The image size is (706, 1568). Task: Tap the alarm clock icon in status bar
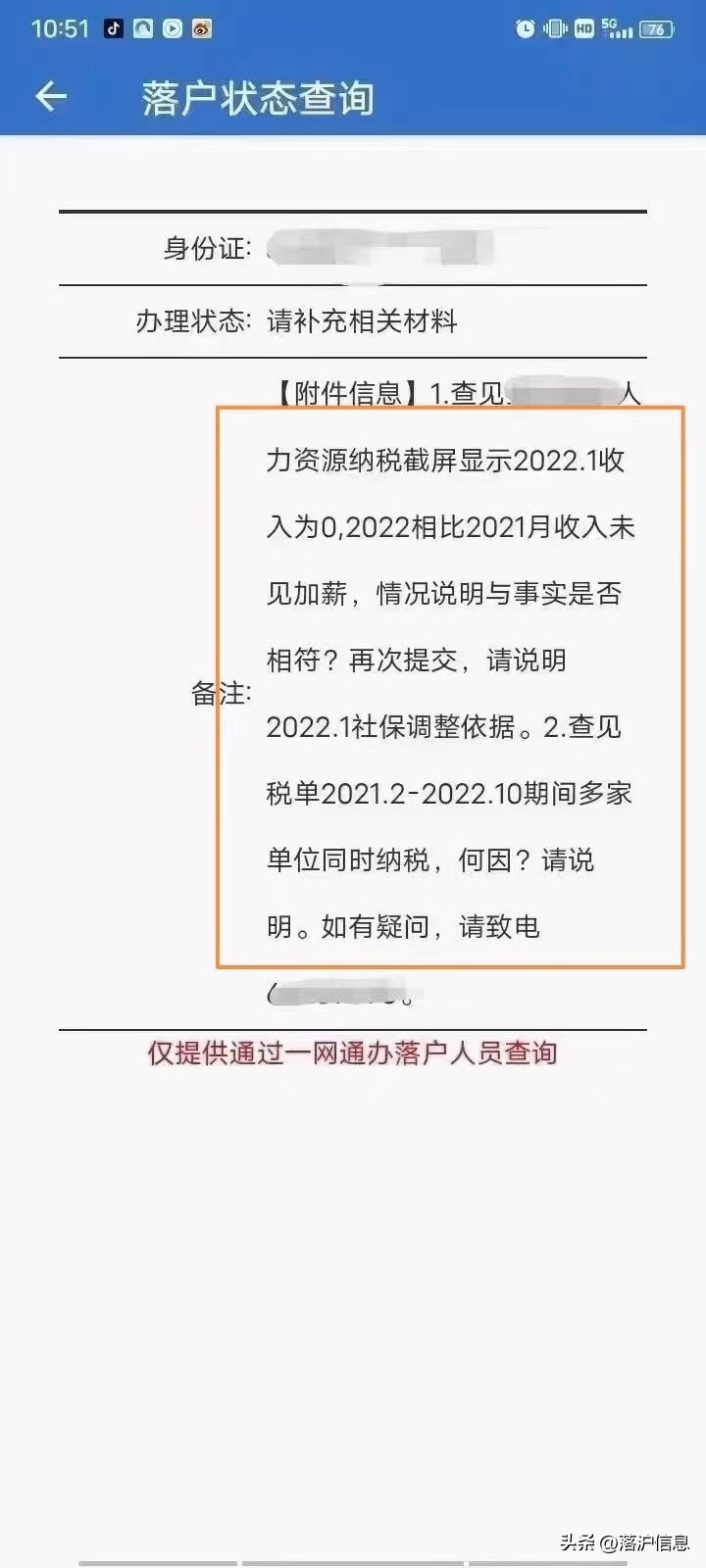point(526,29)
